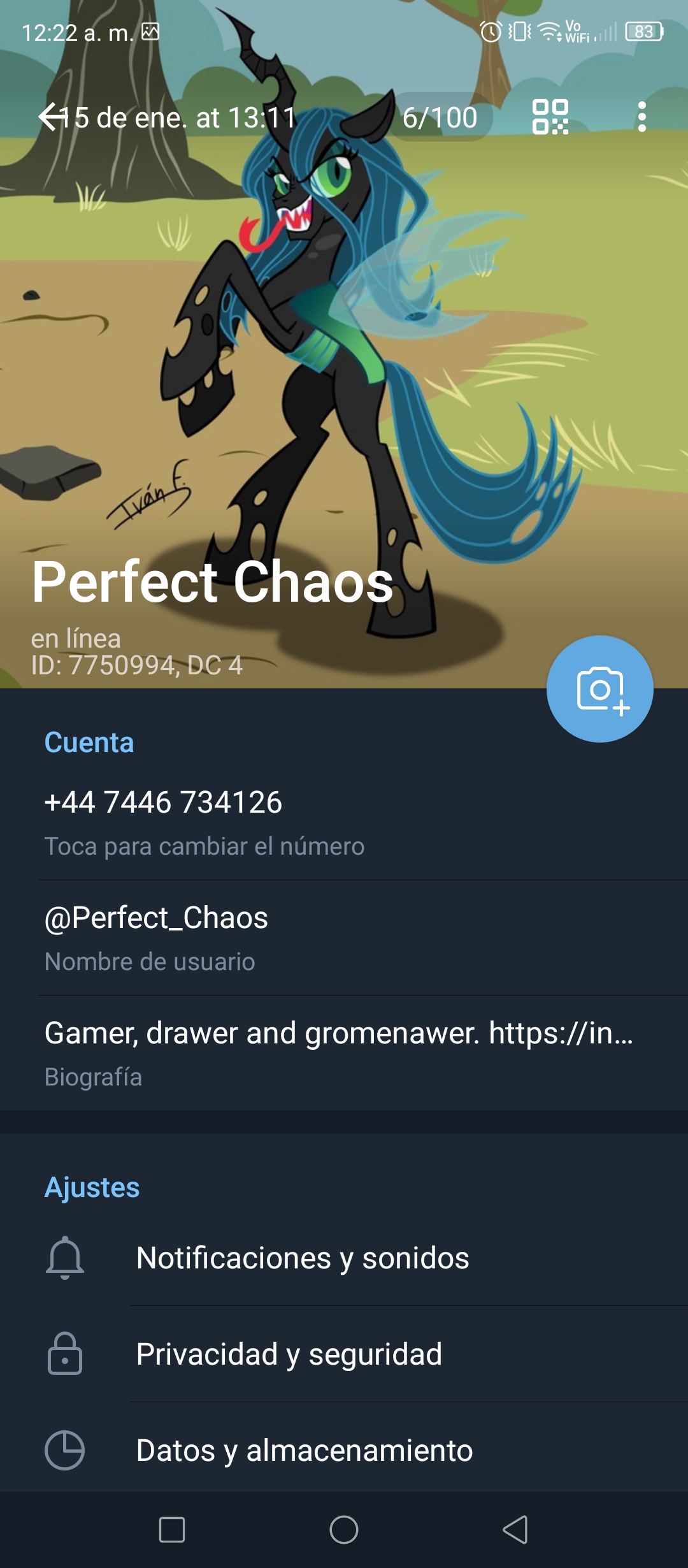688x1568 pixels.
Task: Open the three-dot overflow menu
Action: pyautogui.click(x=641, y=117)
